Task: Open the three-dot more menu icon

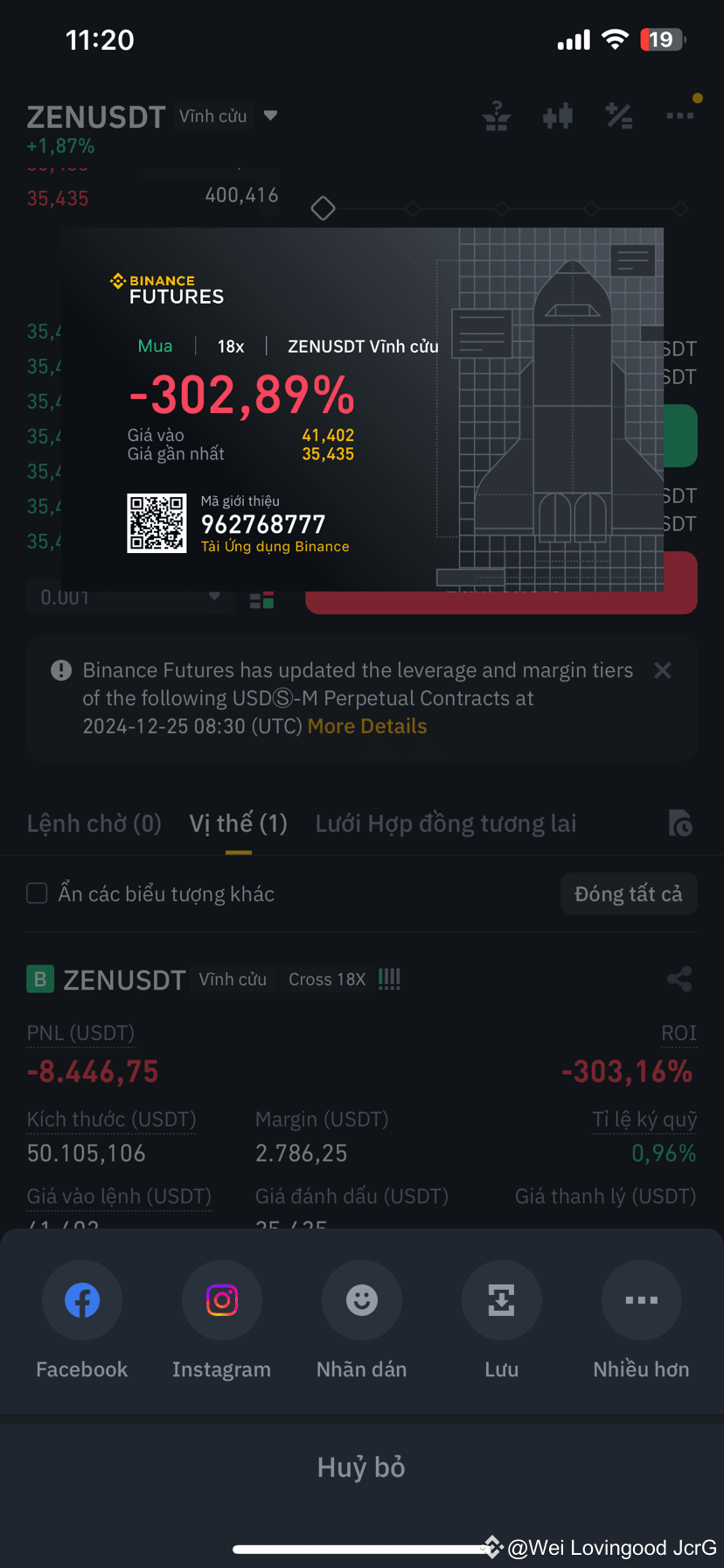Action: coord(680,115)
